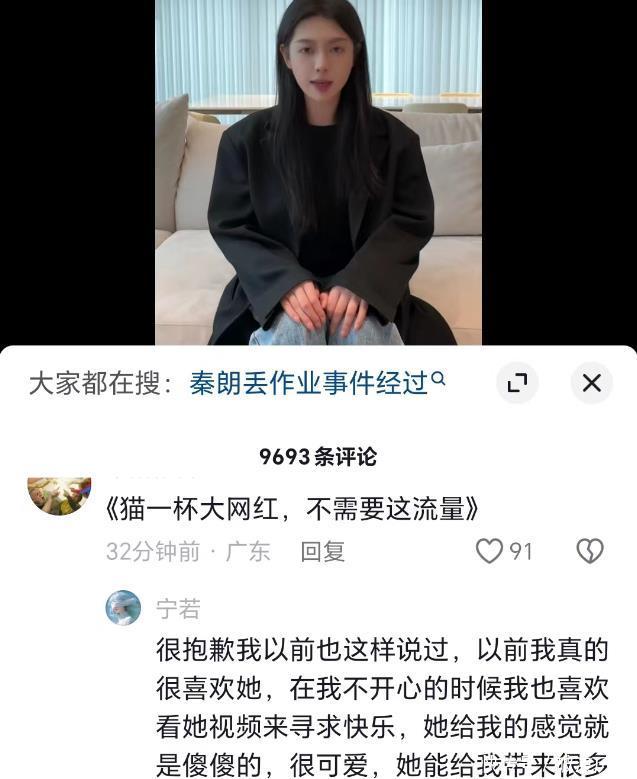
Task: Close the comments panel
Action: click(591, 383)
